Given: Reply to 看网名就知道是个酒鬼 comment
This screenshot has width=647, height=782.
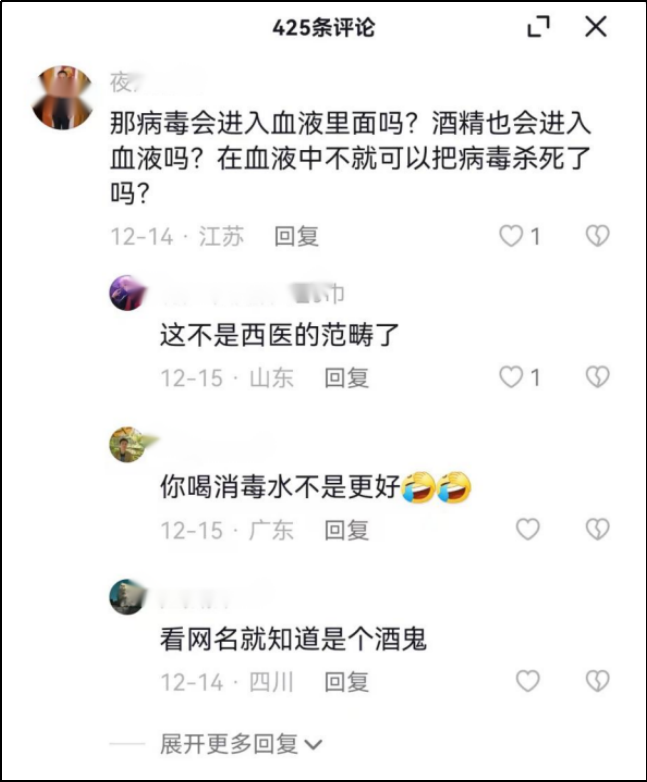Looking at the screenshot, I should pos(346,682).
